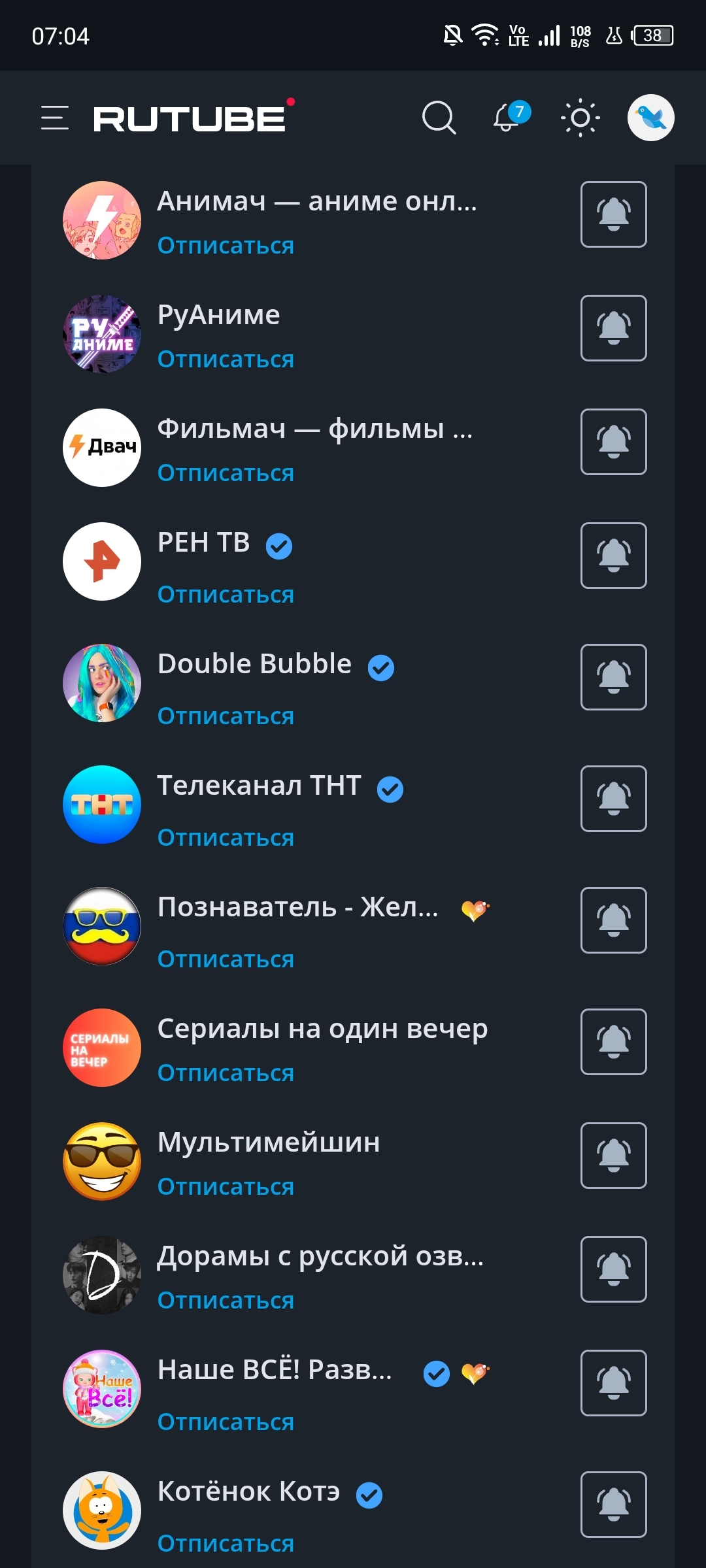This screenshot has height=1568, width=706.
Task: Toggle notifications bell for Double Bubble
Action: point(613,677)
